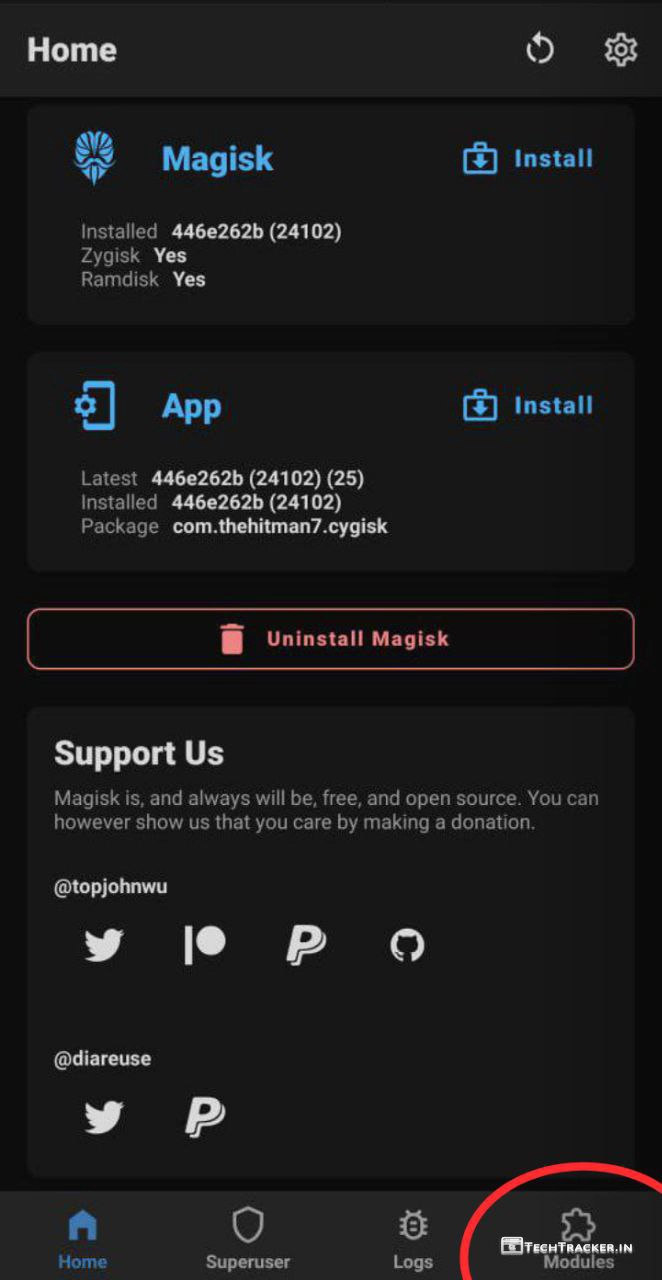Open topjohnwu's PayPal donation link

click(x=305, y=944)
